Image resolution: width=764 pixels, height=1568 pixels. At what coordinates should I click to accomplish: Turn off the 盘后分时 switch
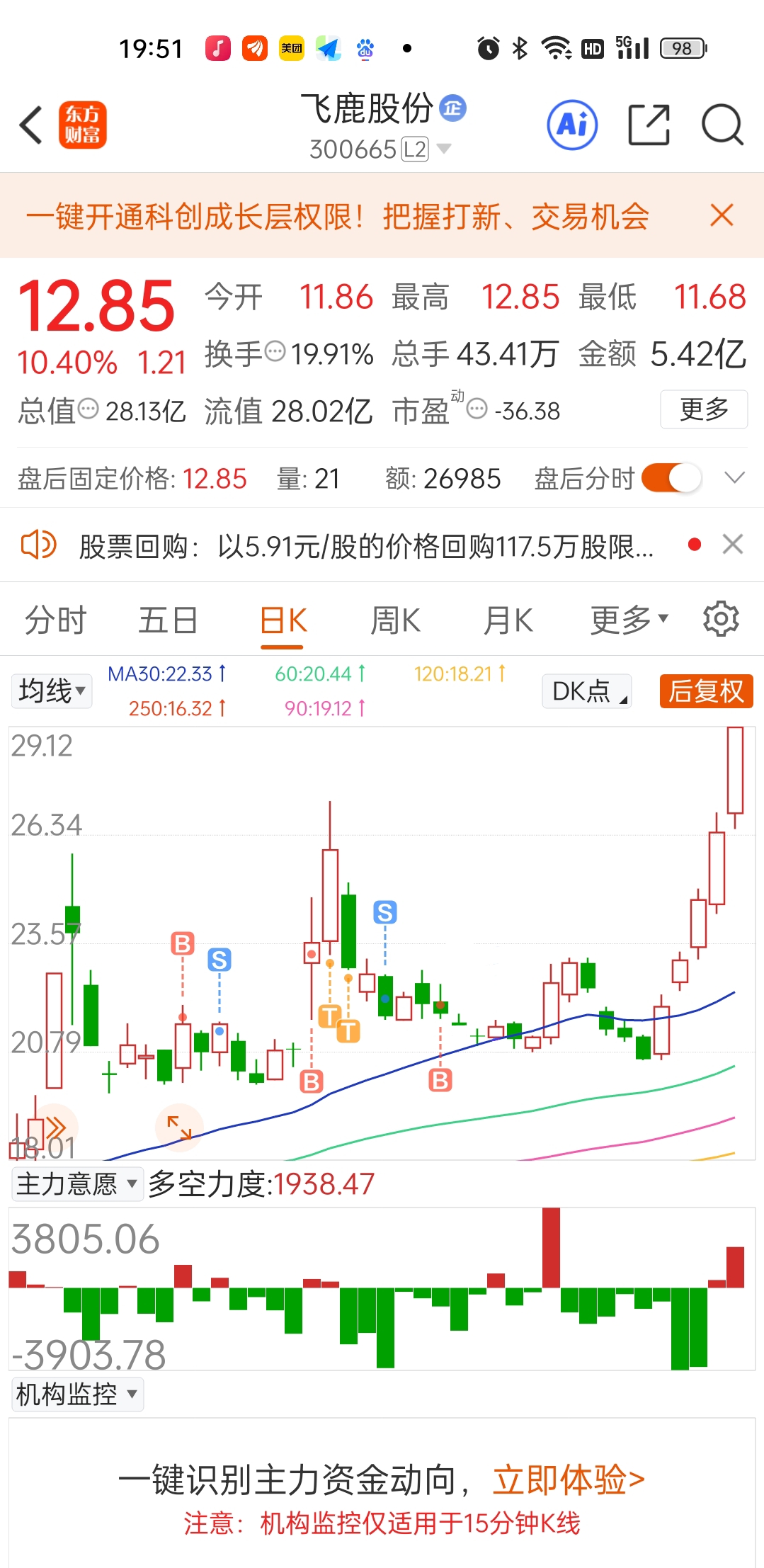[671, 478]
